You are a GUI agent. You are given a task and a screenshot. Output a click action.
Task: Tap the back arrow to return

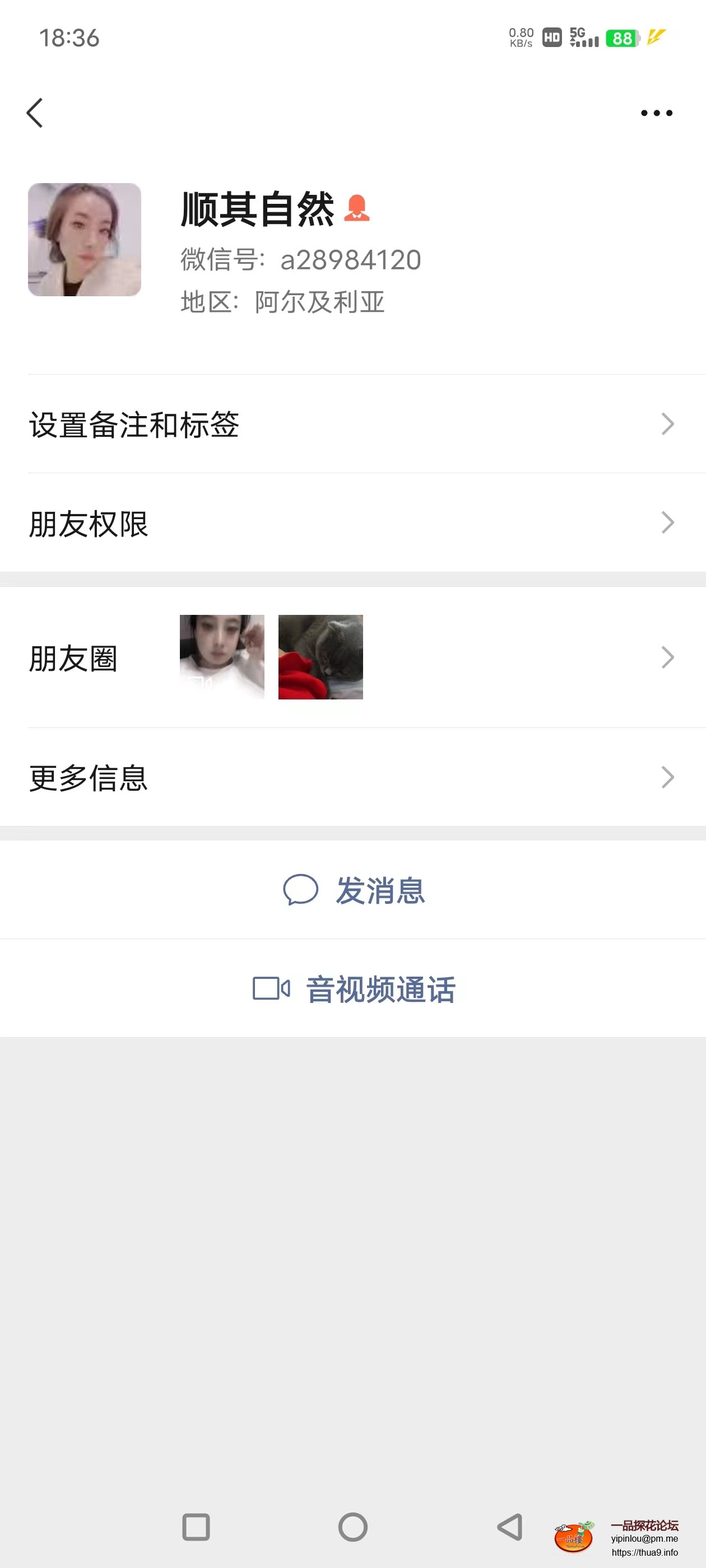tap(35, 113)
